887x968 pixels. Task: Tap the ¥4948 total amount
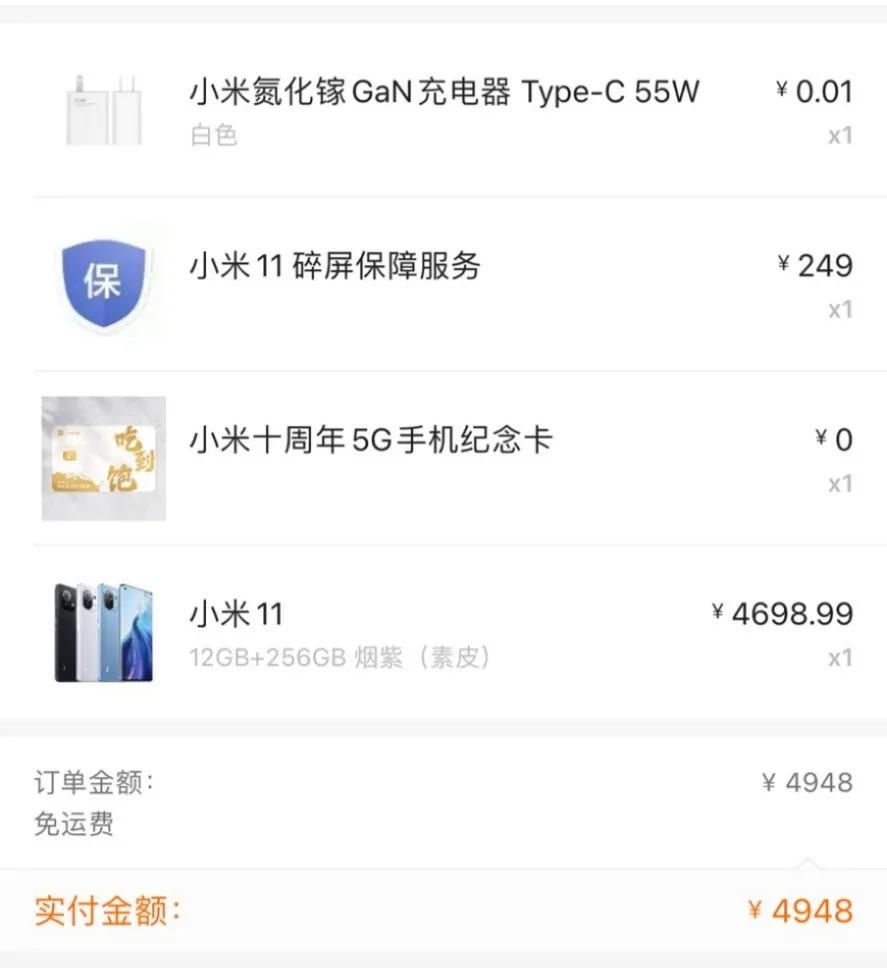point(815,910)
